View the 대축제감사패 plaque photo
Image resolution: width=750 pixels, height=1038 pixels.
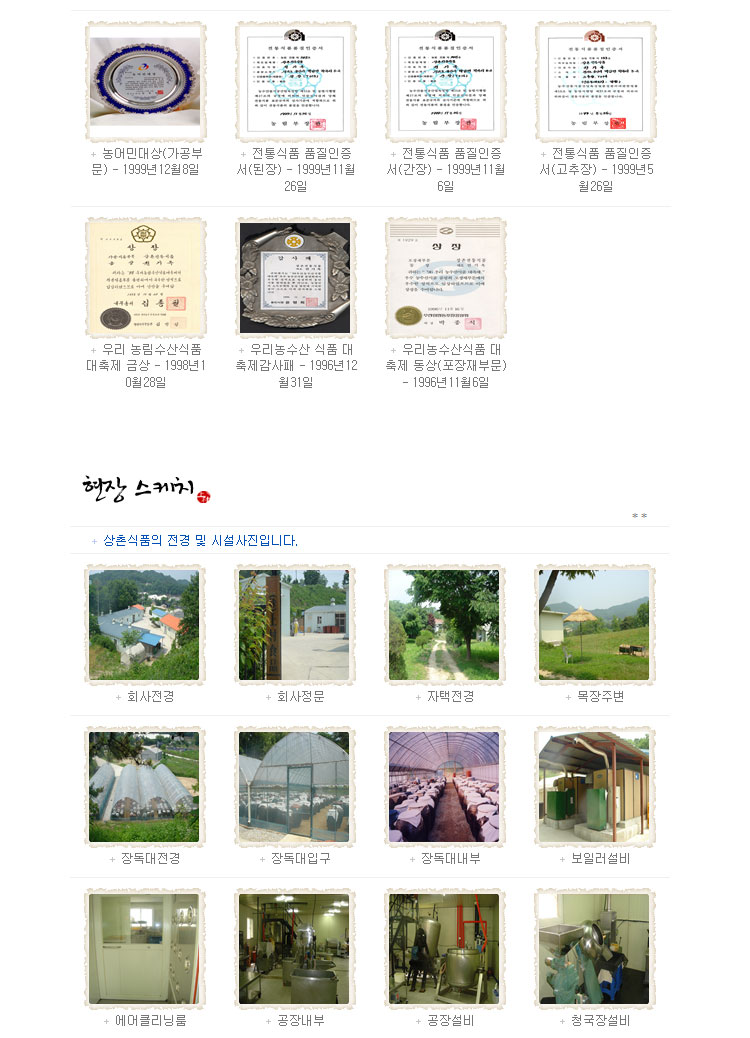(x=295, y=277)
